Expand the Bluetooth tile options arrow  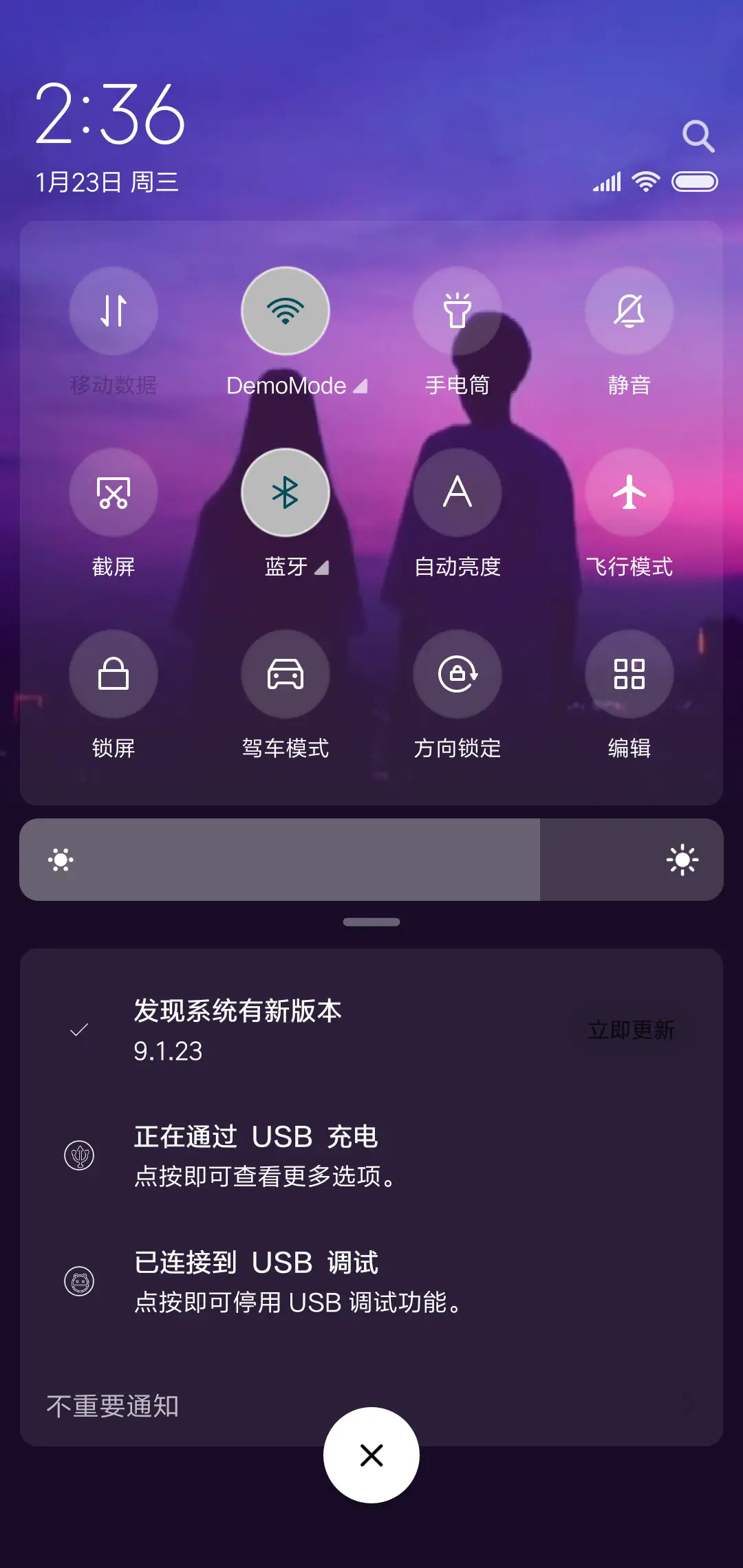(x=321, y=567)
